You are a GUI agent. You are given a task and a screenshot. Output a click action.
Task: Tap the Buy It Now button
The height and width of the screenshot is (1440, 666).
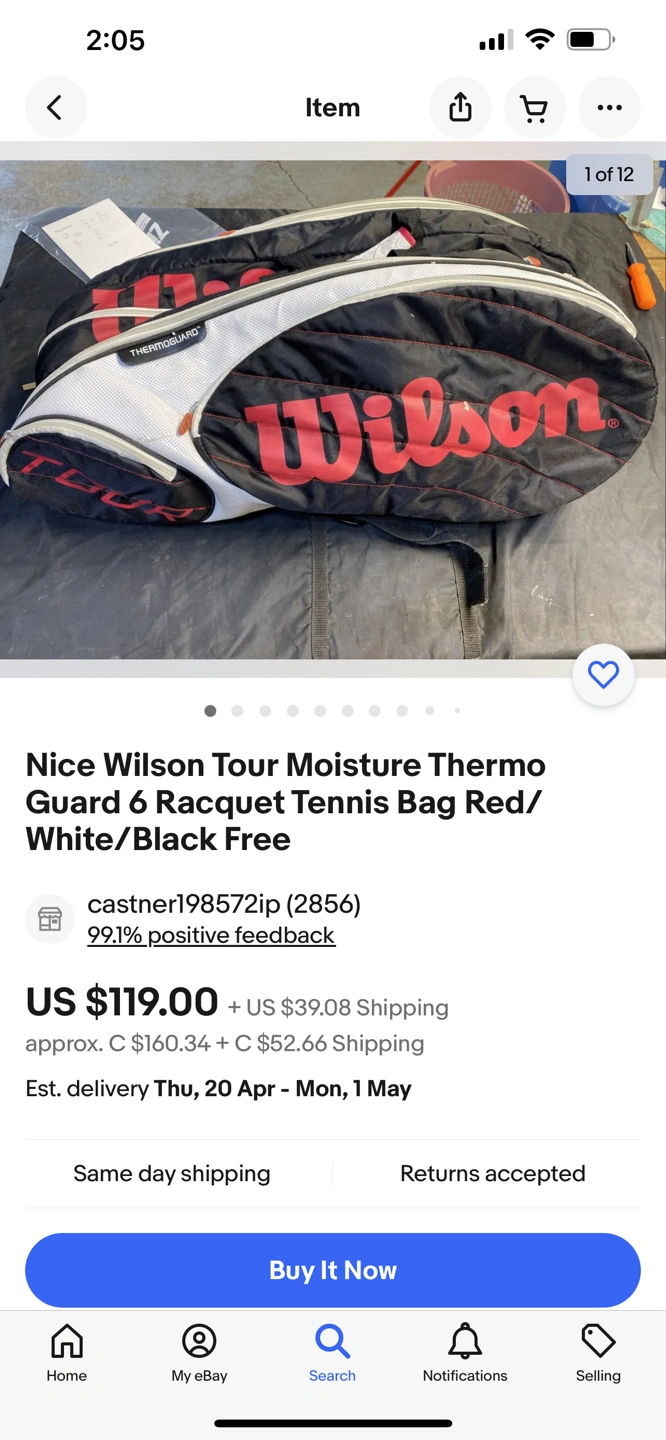point(333,1270)
